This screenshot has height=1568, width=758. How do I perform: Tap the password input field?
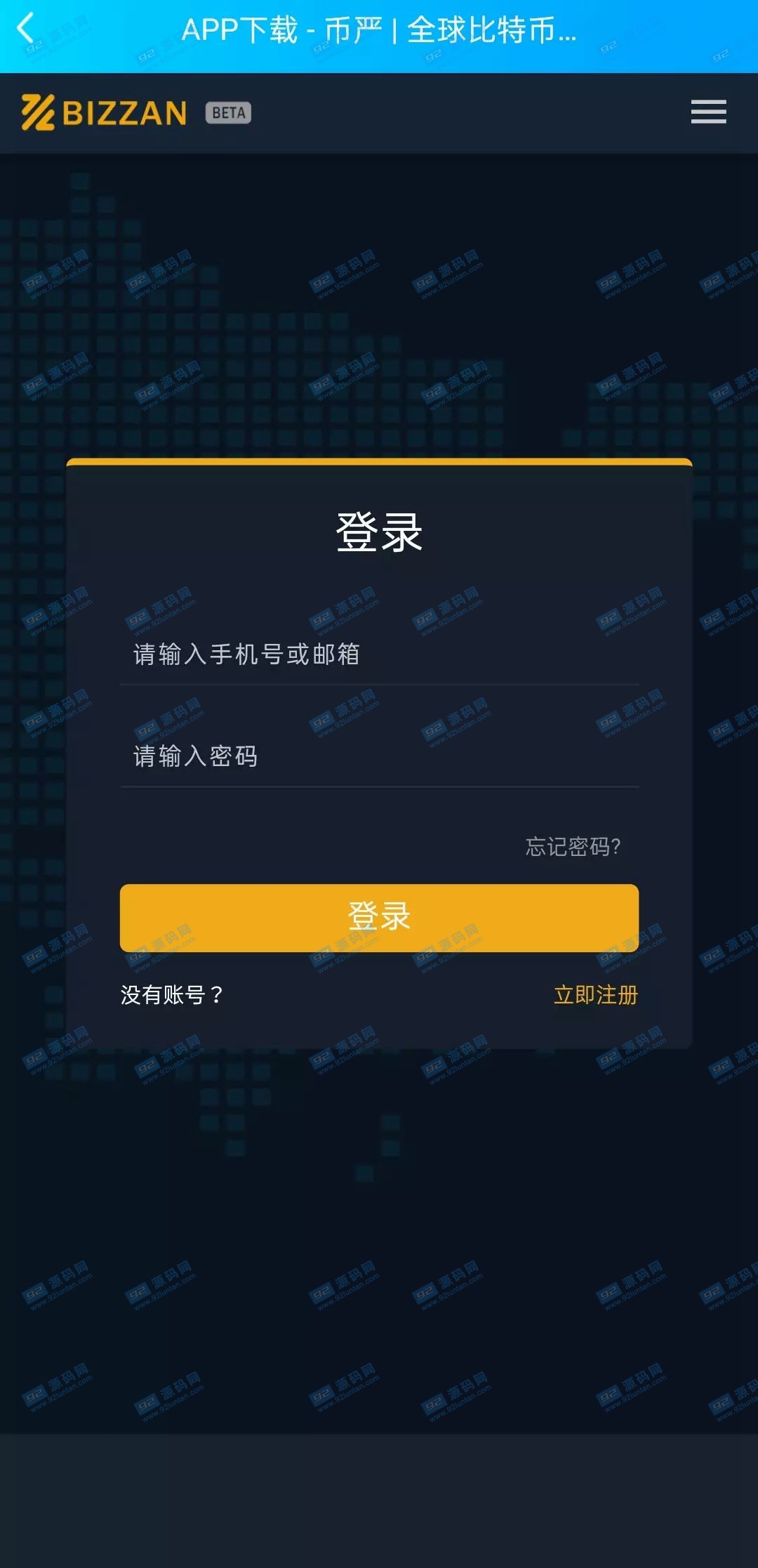[x=379, y=756]
